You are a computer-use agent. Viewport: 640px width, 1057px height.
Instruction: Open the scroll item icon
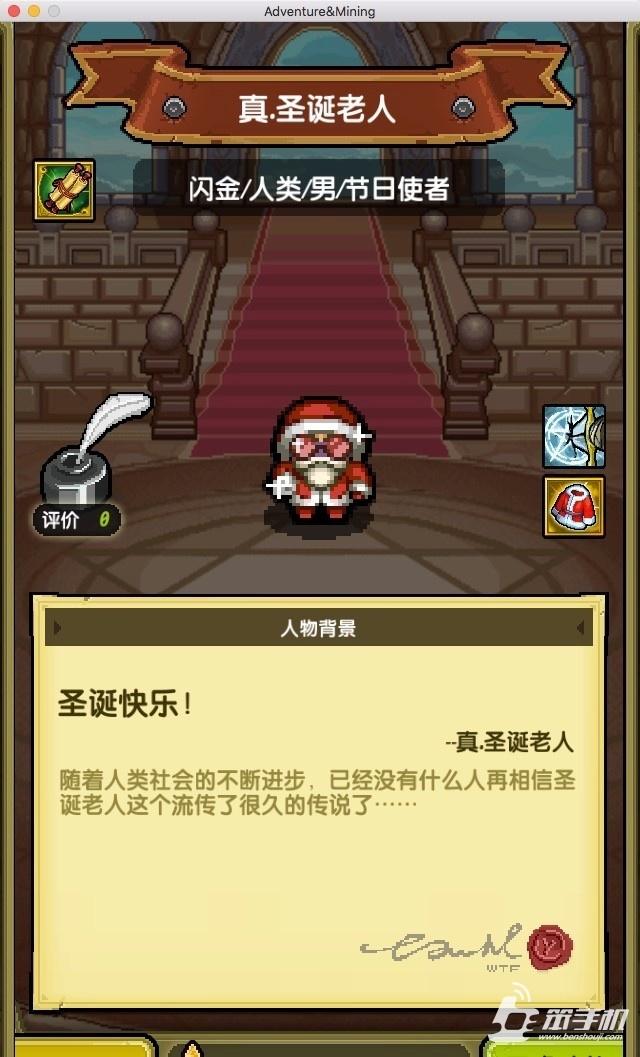click(64, 191)
